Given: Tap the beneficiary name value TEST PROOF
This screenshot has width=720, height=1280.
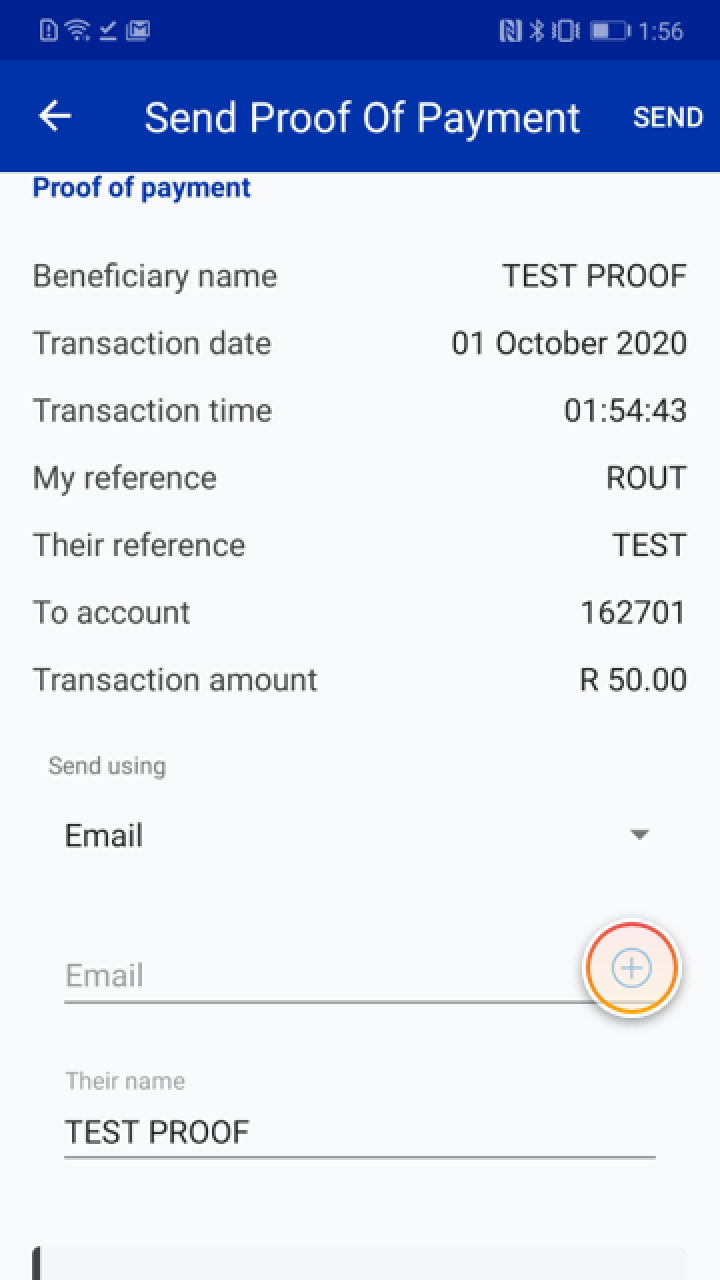Looking at the screenshot, I should [595, 275].
